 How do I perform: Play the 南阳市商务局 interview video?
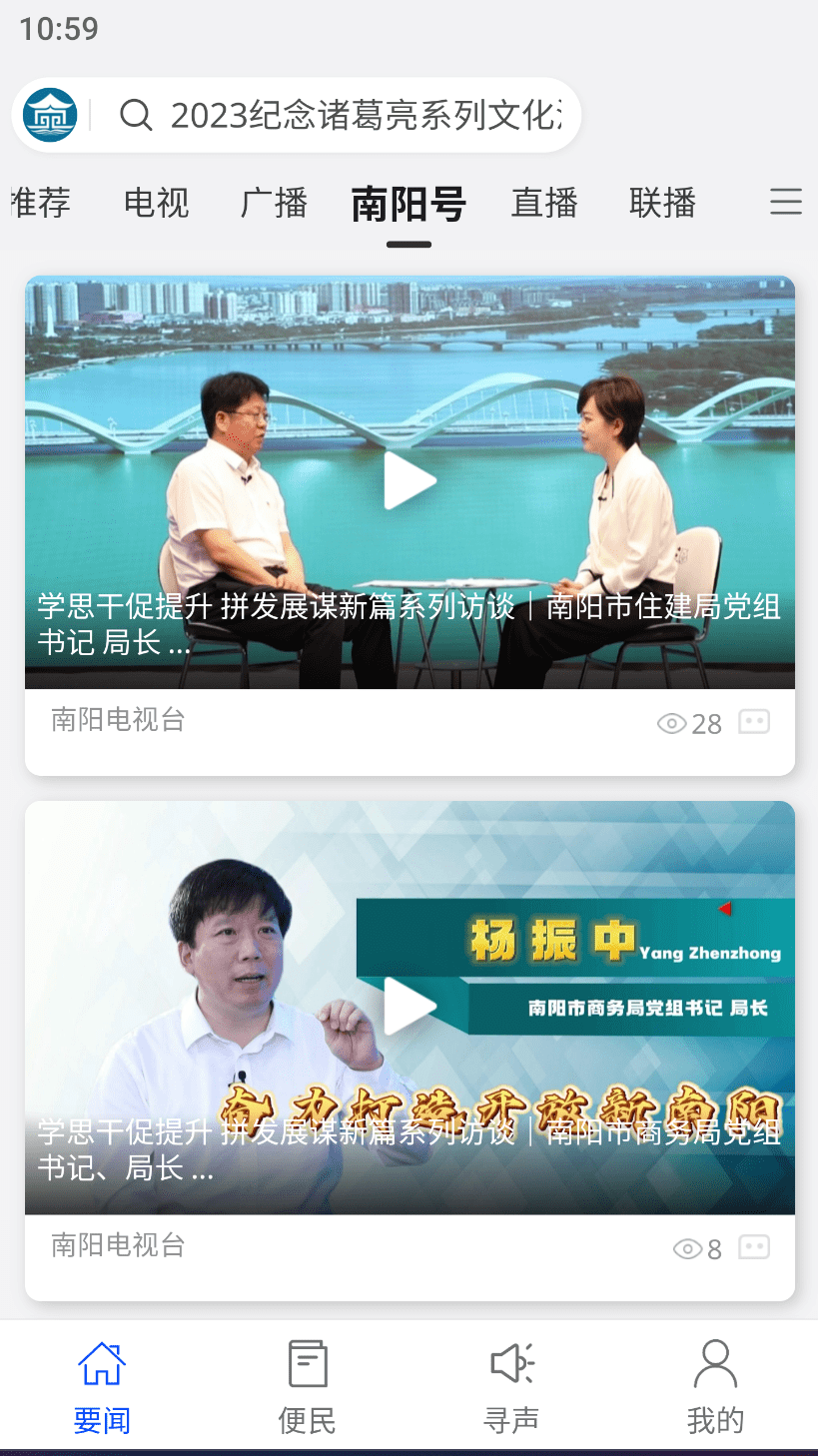click(409, 1007)
